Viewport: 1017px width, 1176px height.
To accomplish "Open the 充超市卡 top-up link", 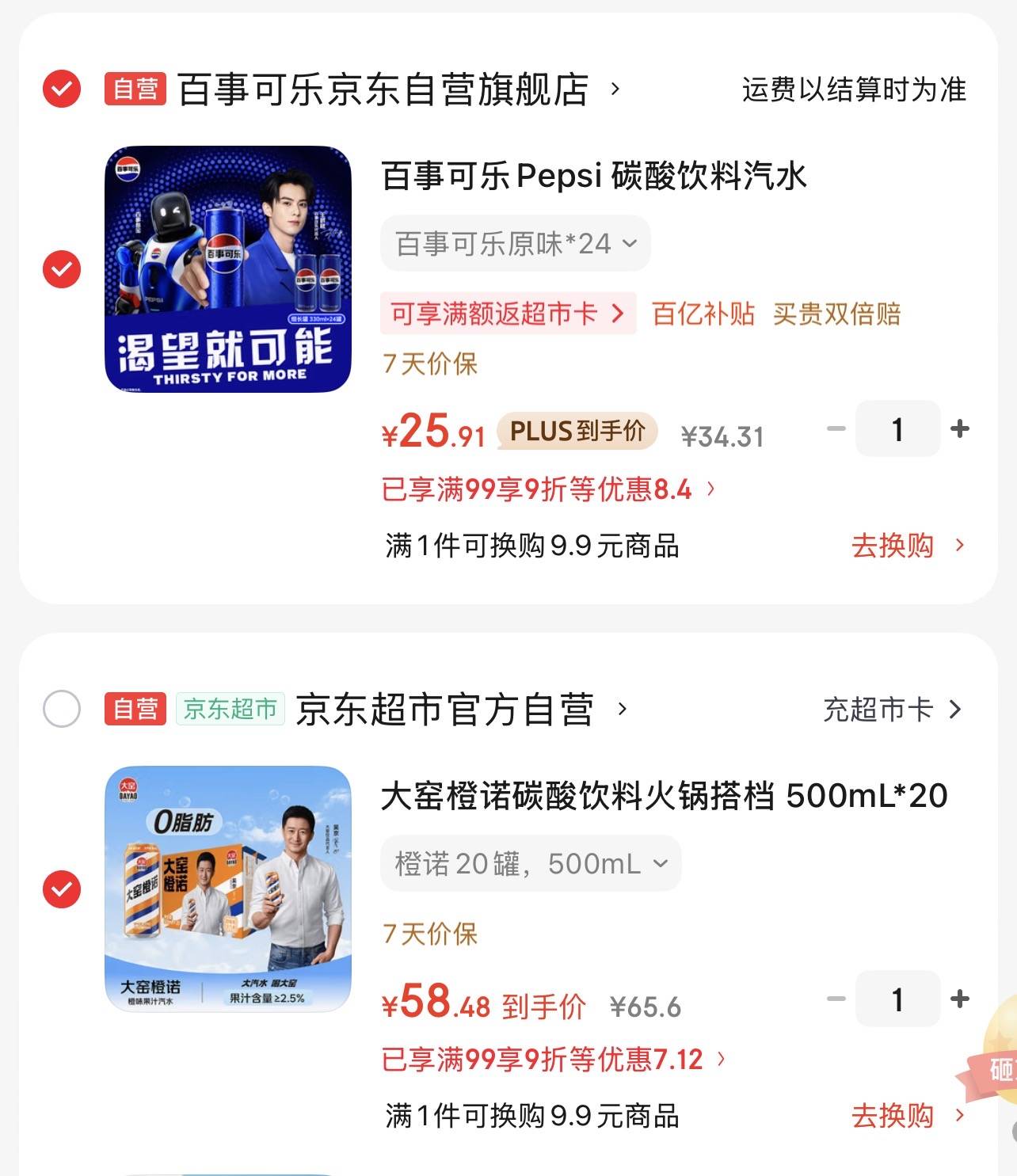I will point(892,710).
